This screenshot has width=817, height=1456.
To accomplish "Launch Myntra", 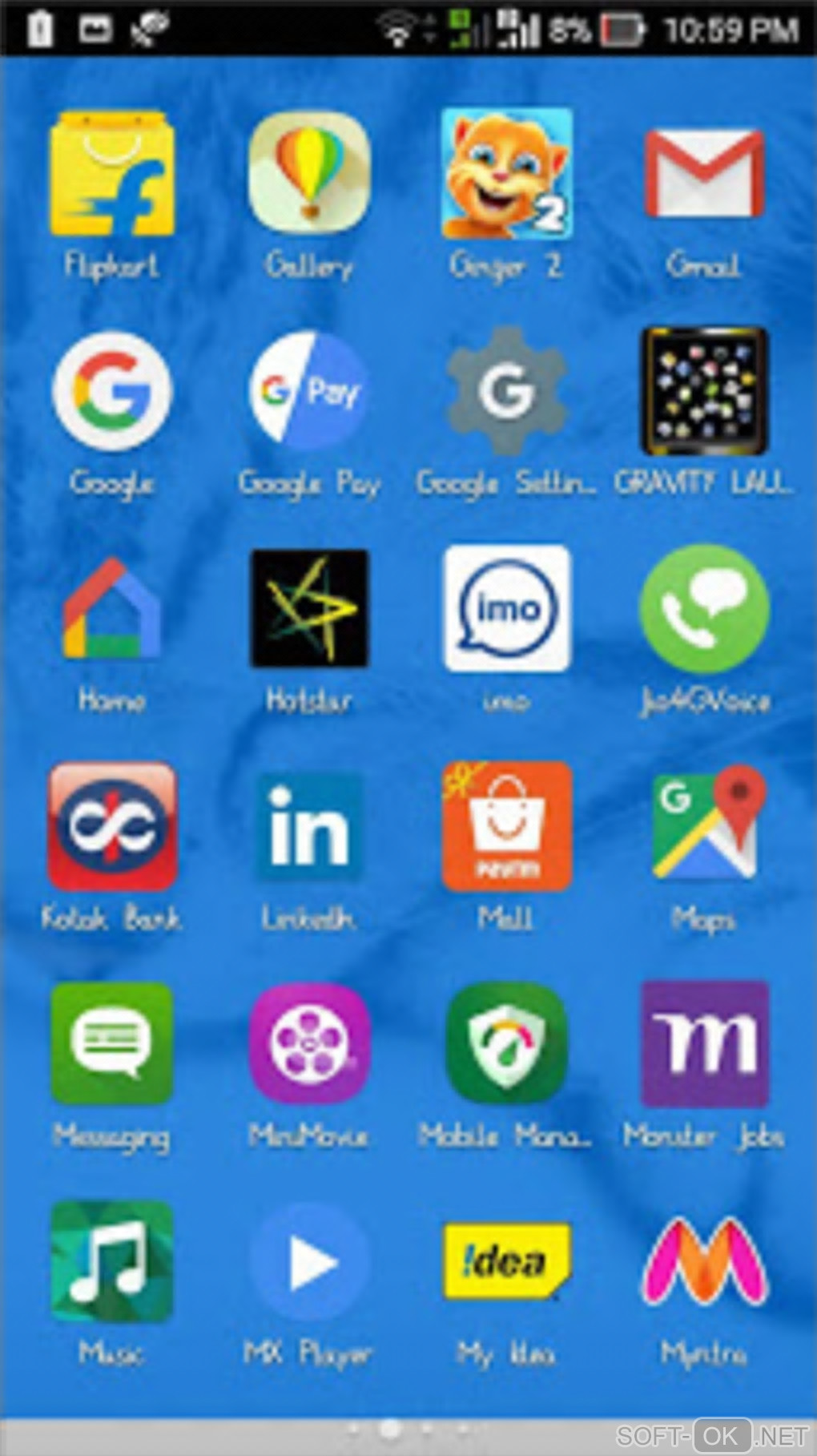I will 703,1263.
